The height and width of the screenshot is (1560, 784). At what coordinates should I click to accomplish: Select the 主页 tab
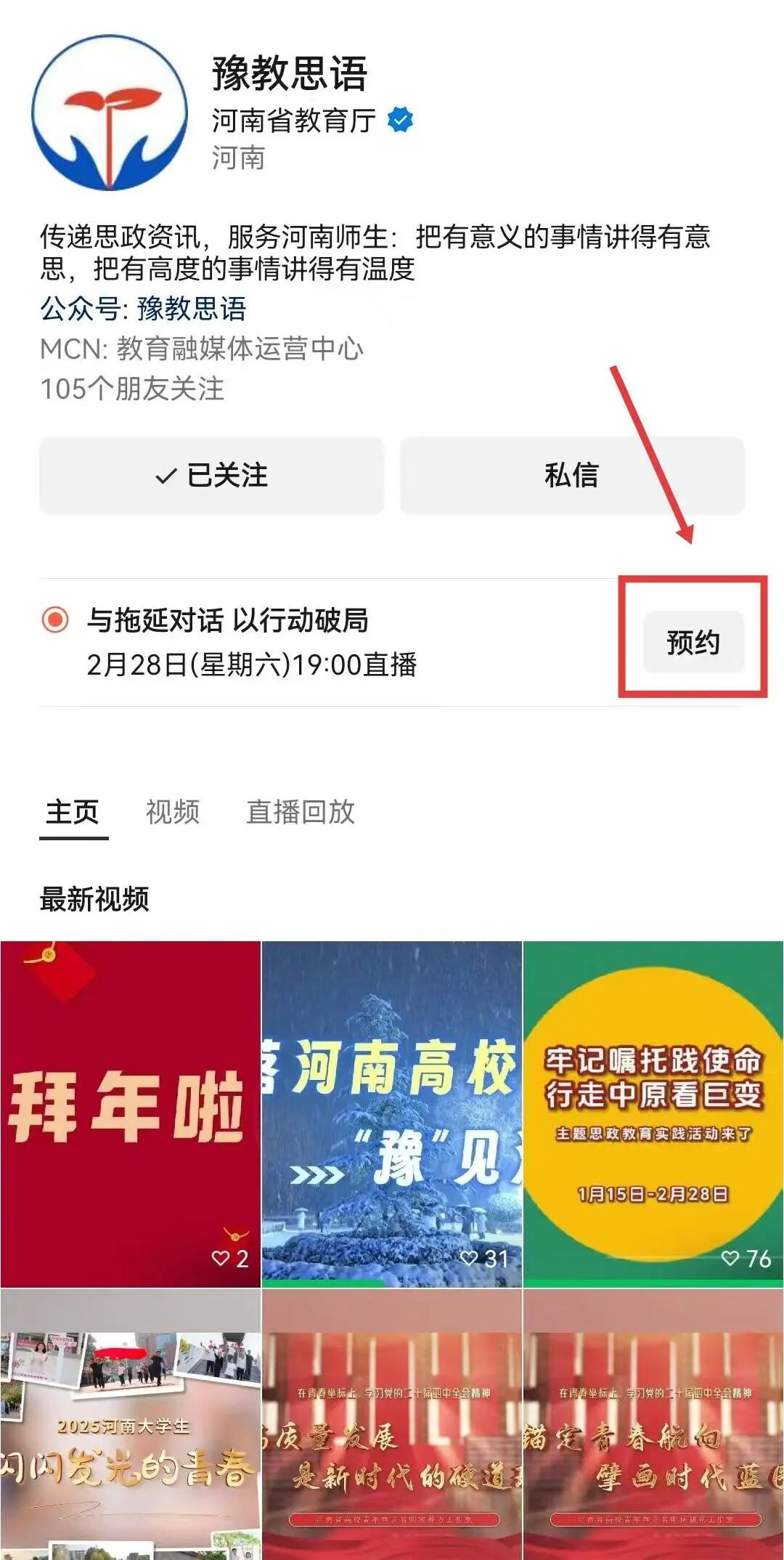coord(73,812)
